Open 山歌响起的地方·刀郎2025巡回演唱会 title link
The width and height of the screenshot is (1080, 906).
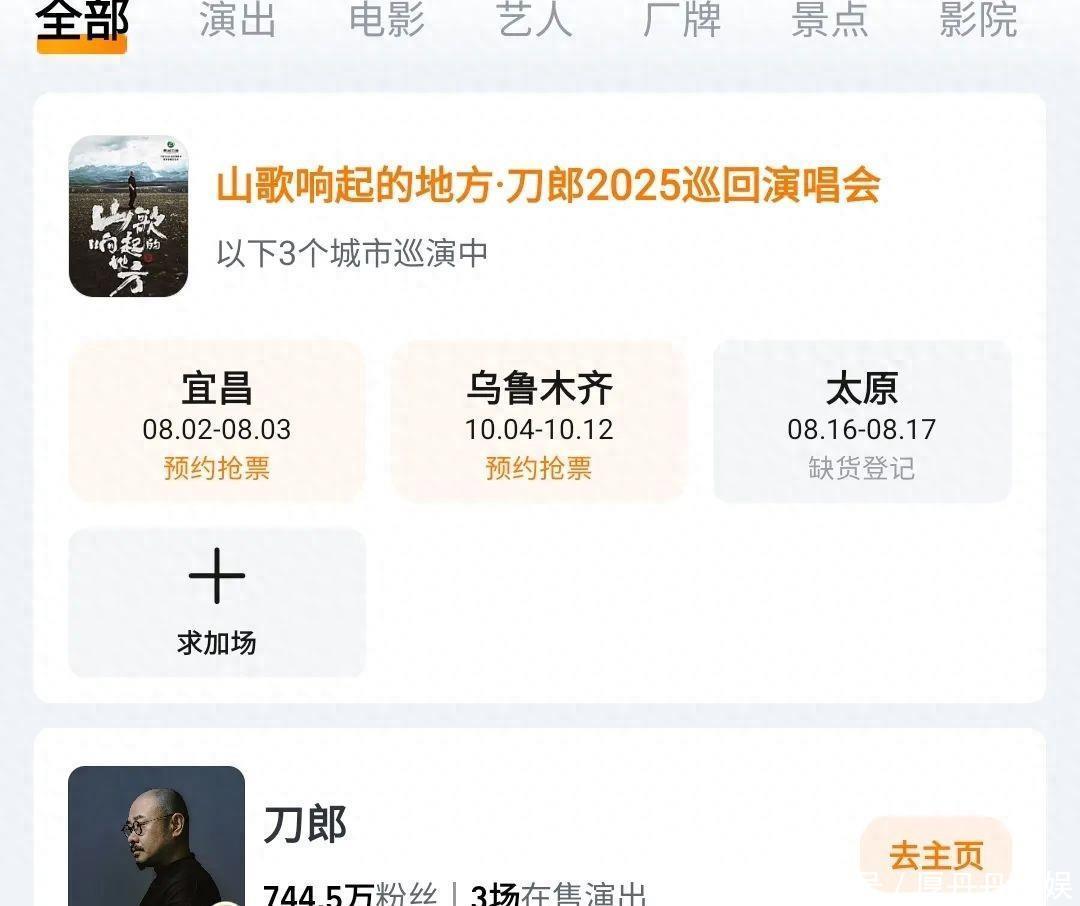pos(548,186)
